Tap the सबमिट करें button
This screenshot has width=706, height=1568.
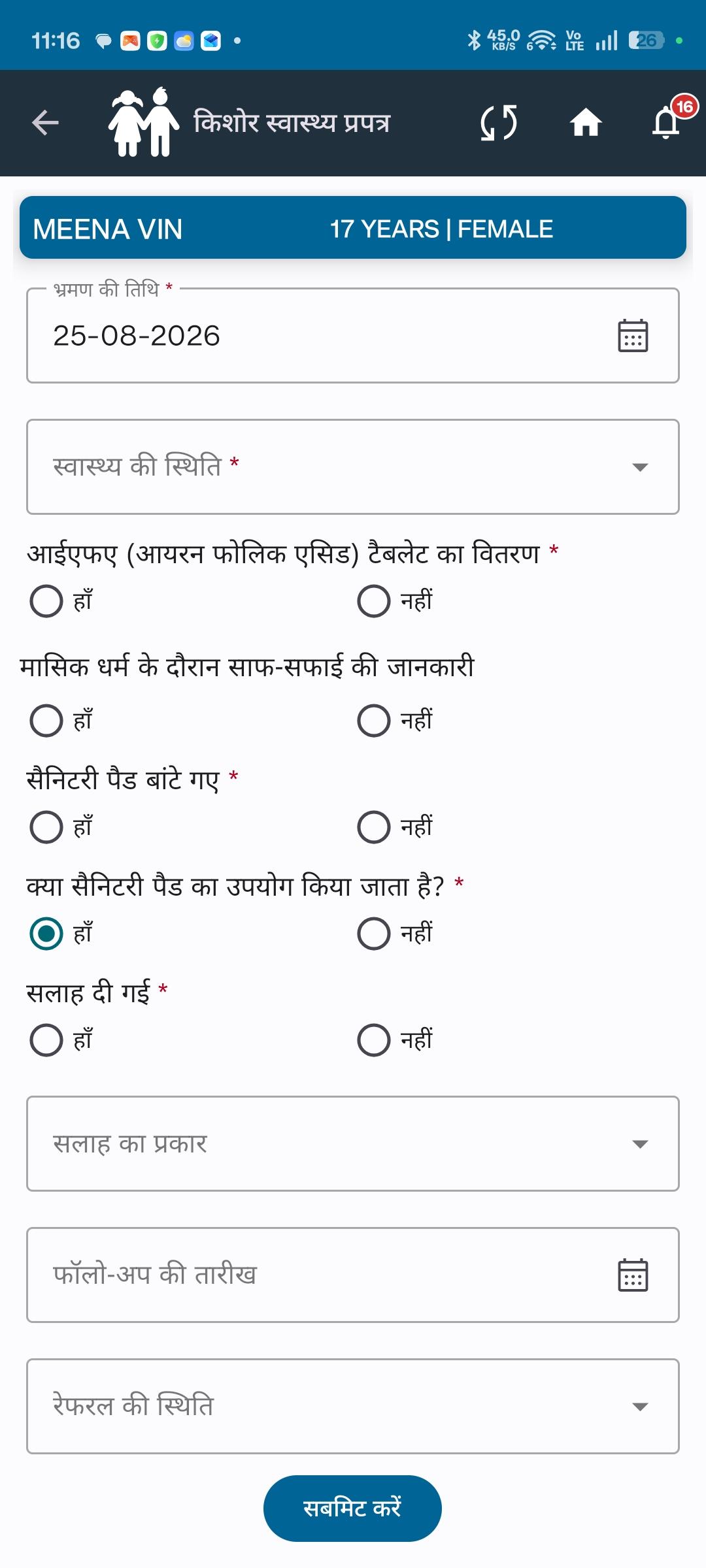[x=352, y=1508]
